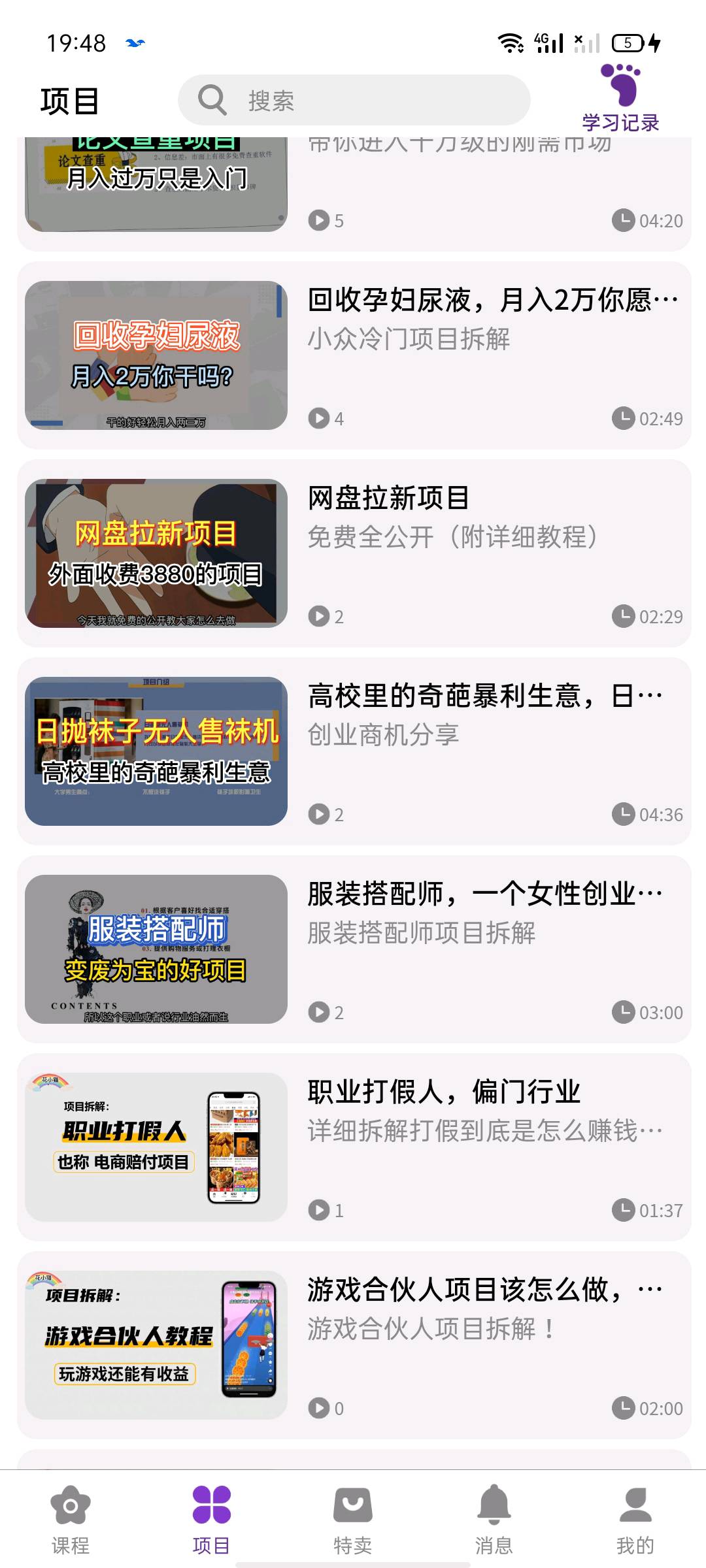The height and width of the screenshot is (1568, 706).
Task: Switch to the 我的 profile tab
Action: [635, 1520]
